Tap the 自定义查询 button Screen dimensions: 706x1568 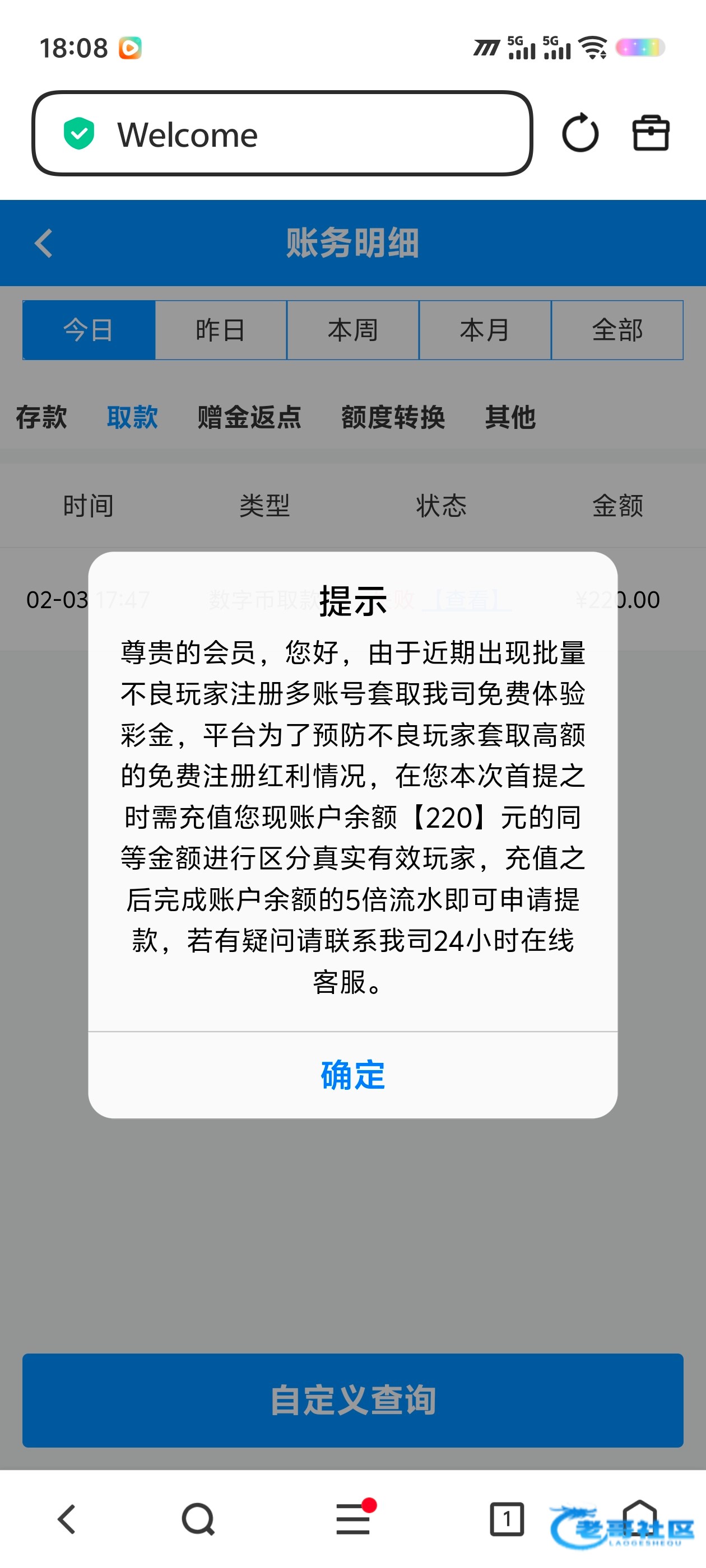352,1400
